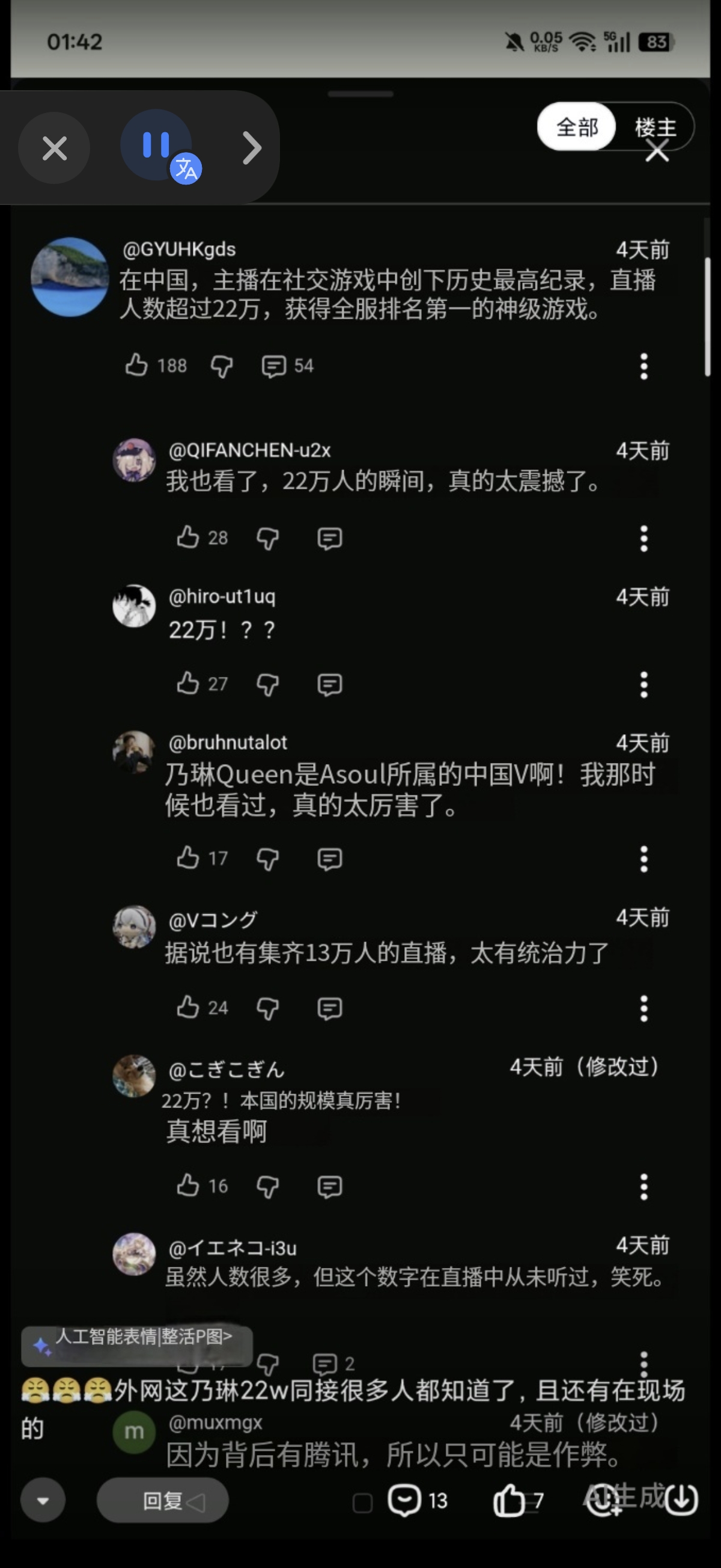Screen dimensions: 721x1568
Task: Open the 54 replies under @GYUHKgds
Action: click(x=287, y=366)
